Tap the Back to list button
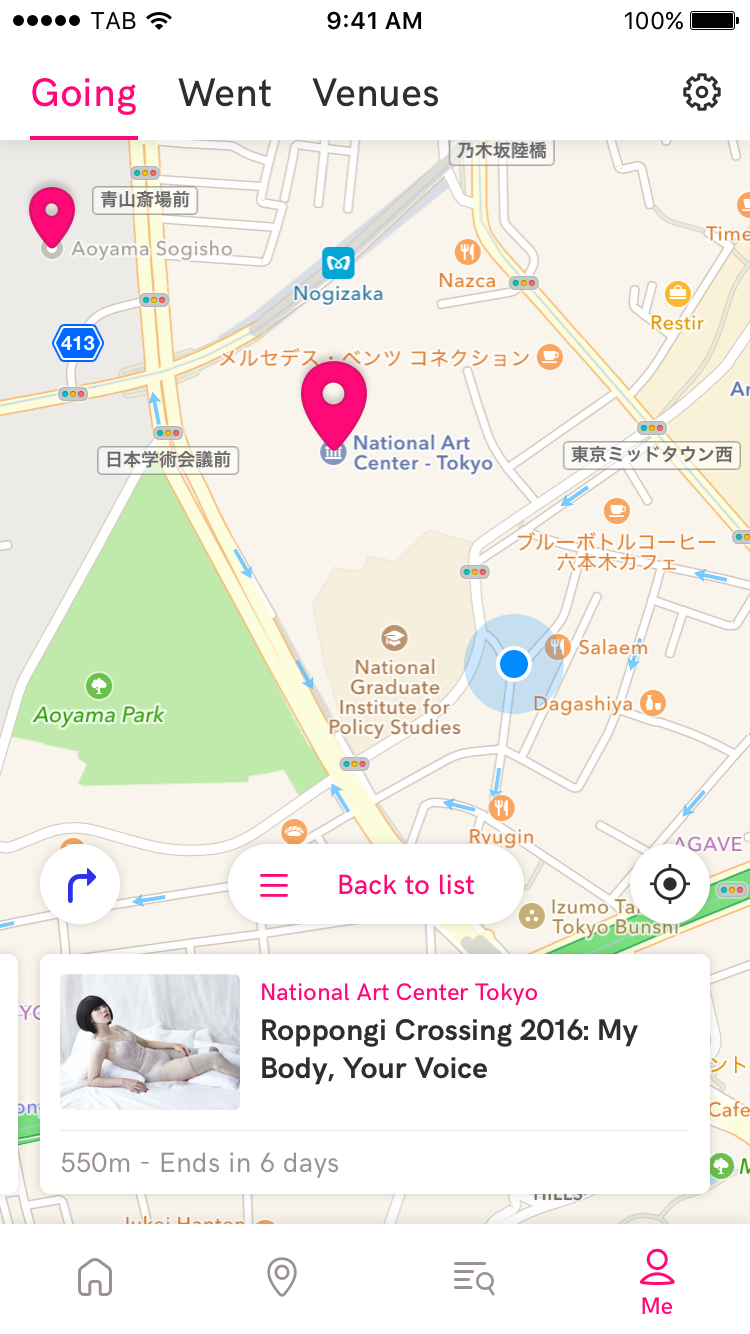 point(376,885)
